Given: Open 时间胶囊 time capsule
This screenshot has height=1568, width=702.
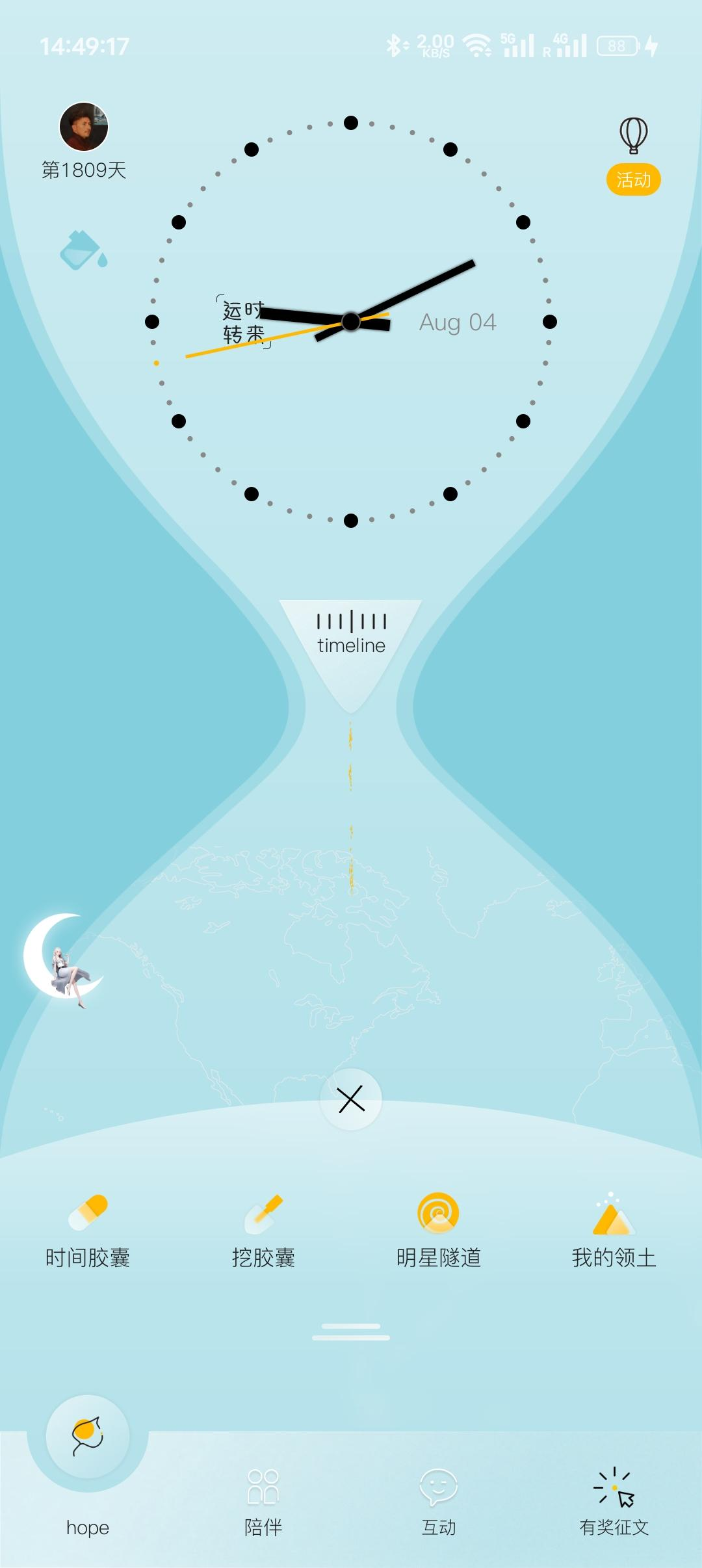Looking at the screenshot, I should click(x=88, y=1231).
